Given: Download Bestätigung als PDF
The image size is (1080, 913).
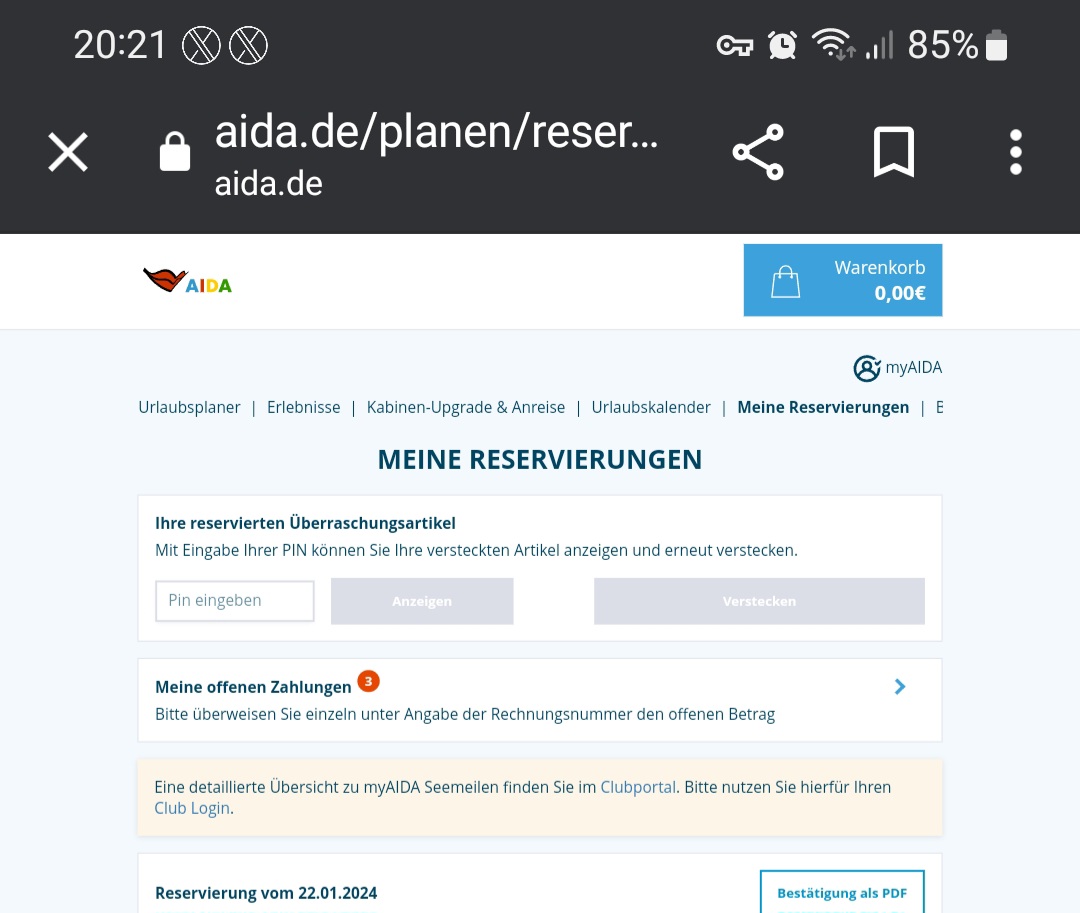Looking at the screenshot, I should click(x=842, y=893).
